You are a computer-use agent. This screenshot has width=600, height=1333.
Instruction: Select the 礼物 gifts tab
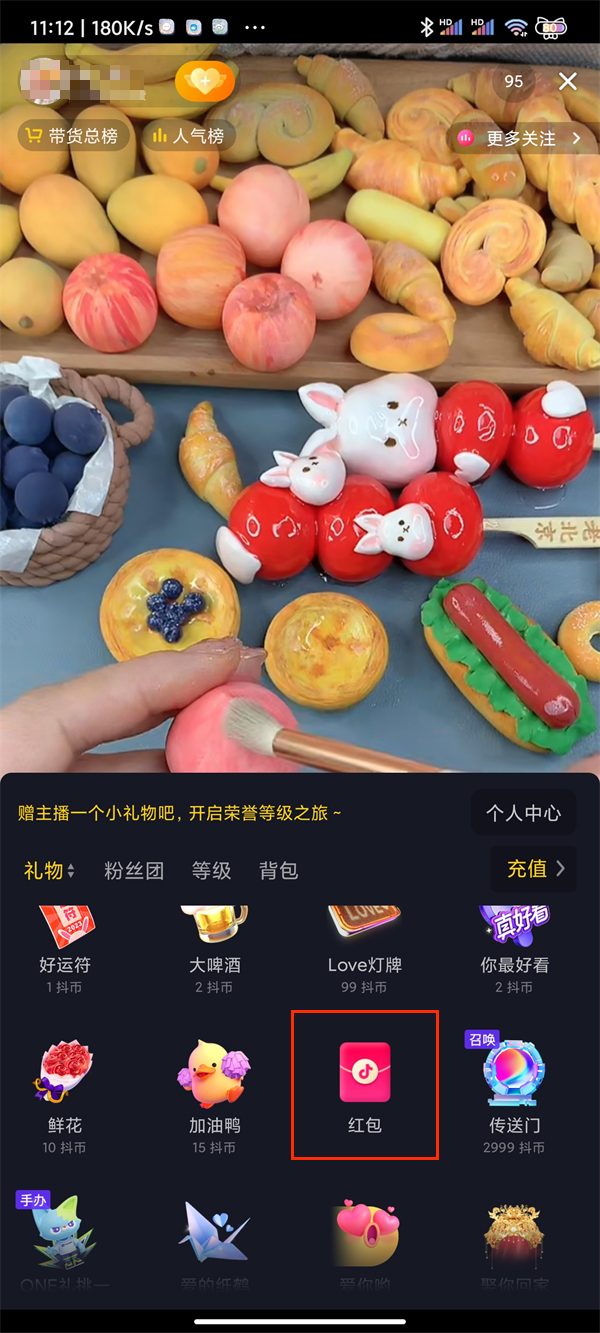coord(48,870)
